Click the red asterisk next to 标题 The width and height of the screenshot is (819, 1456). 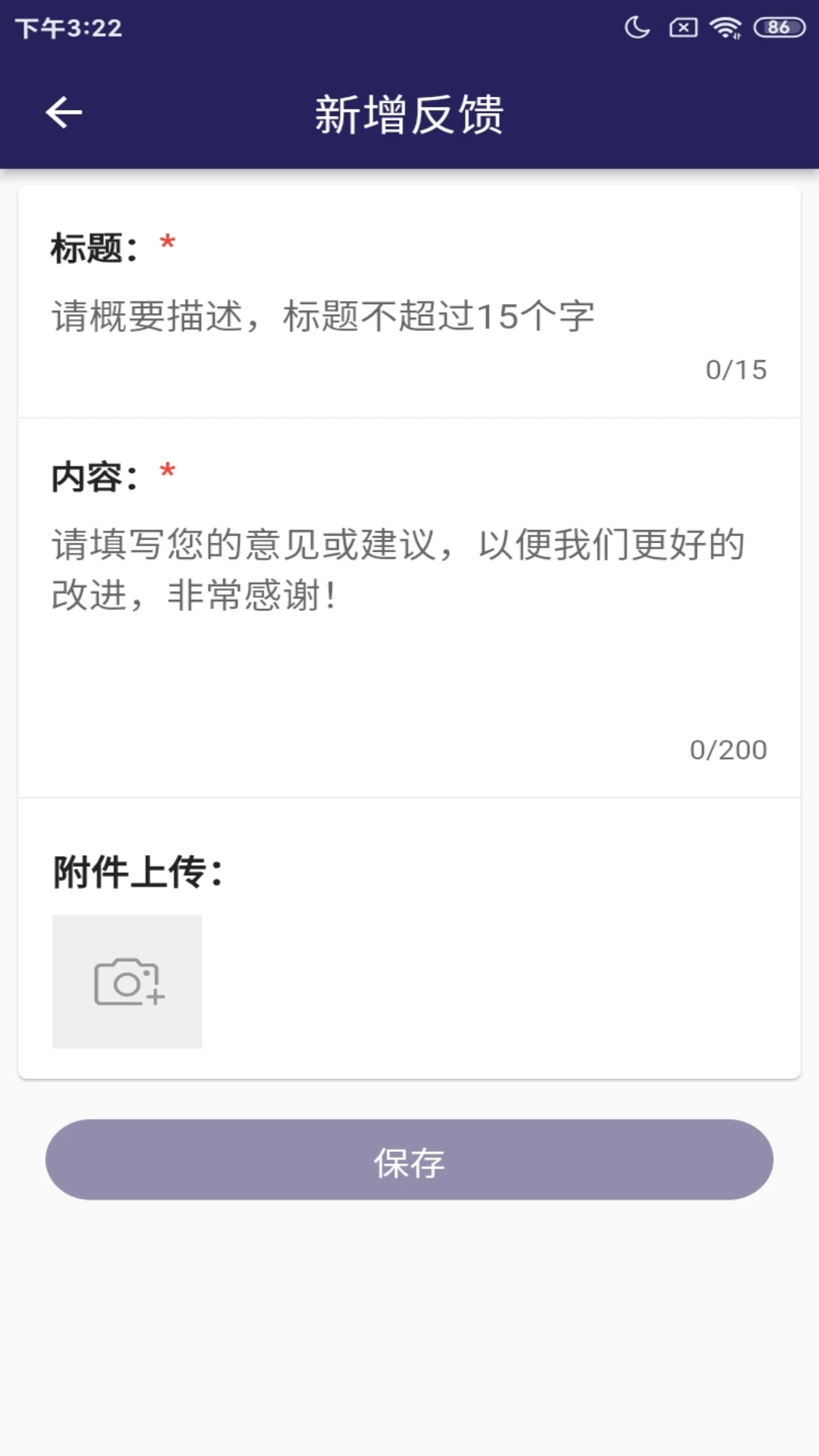coord(167,243)
